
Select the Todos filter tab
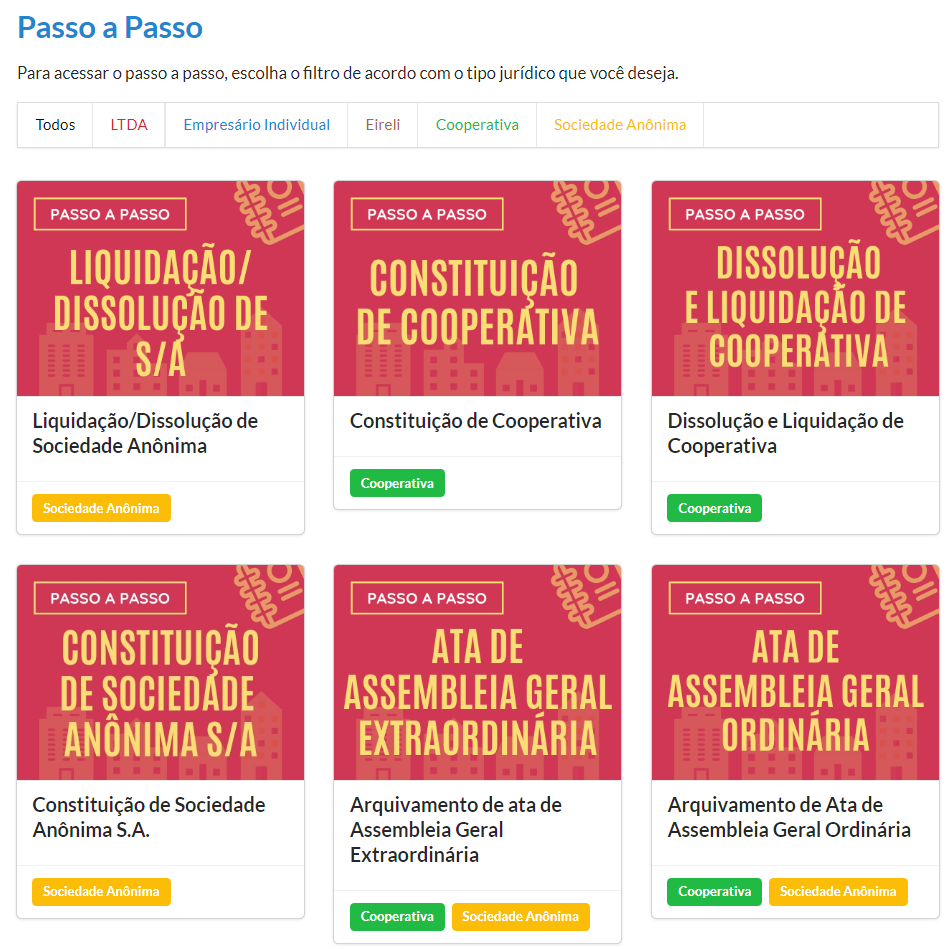[x=56, y=125]
